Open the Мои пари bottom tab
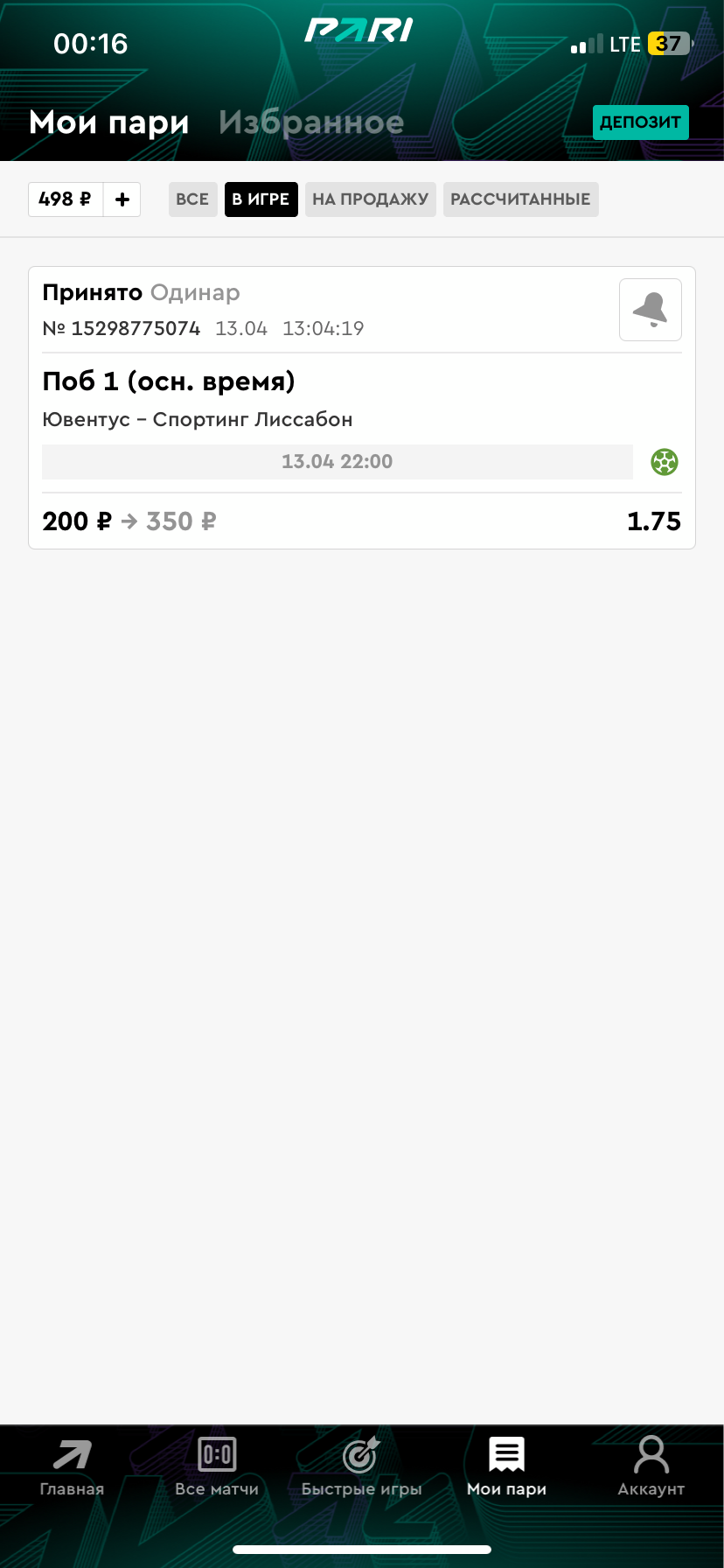 click(x=506, y=1466)
